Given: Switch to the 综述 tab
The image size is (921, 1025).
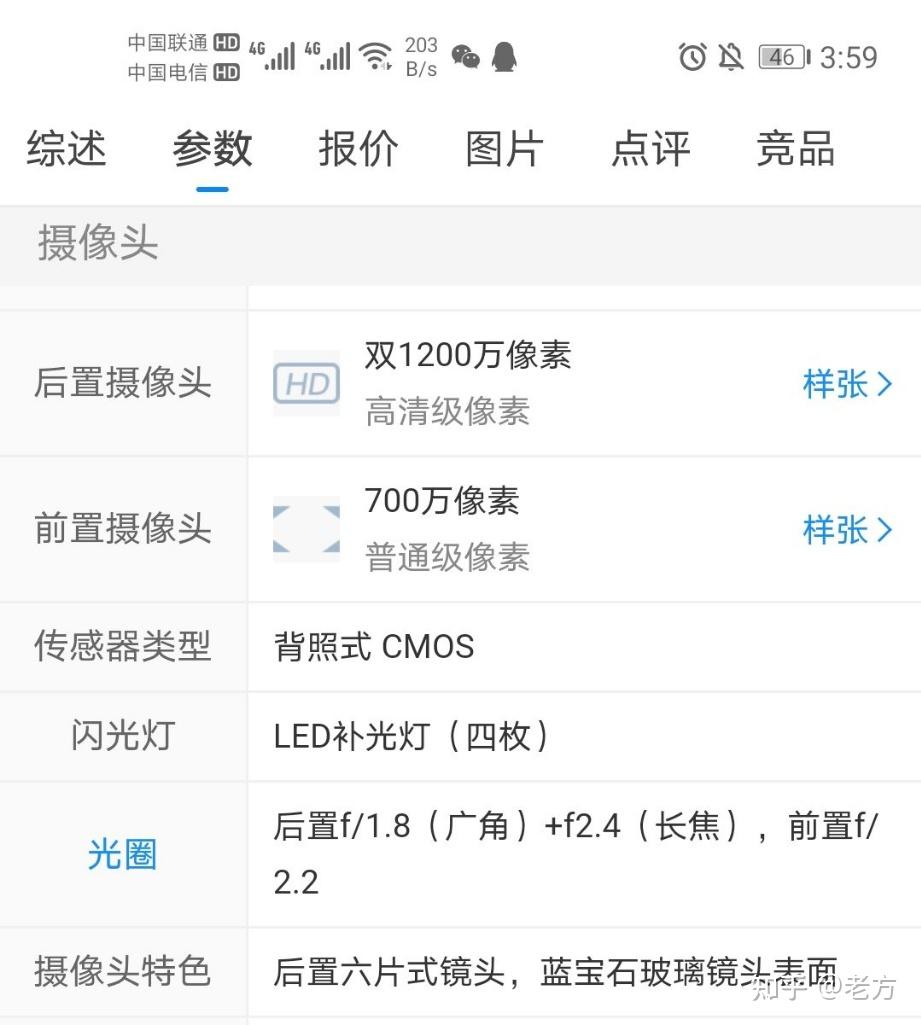Looking at the screenshot, I should (66, 149).
